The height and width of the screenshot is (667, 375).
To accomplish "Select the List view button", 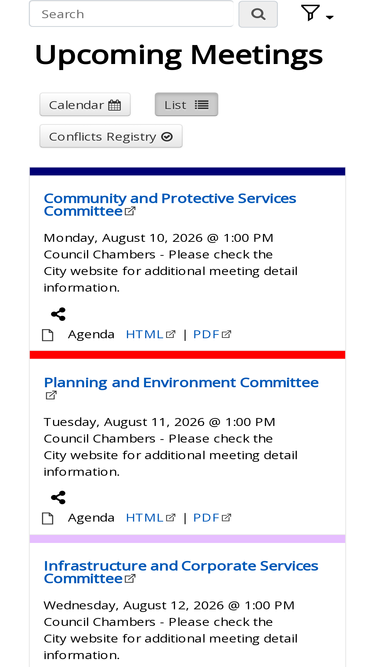I will pos(186,105).
